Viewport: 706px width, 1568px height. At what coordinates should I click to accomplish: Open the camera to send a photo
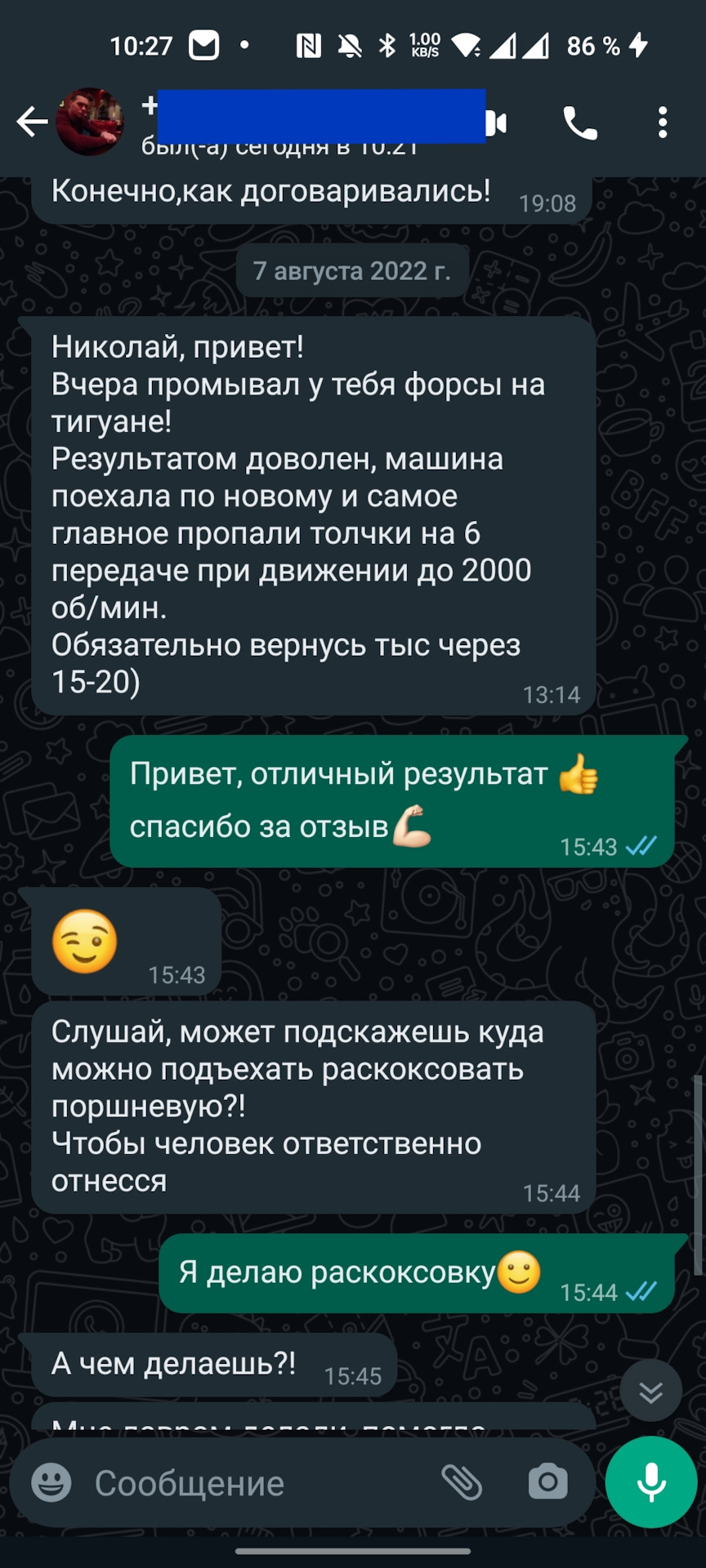pyautogui.click(x=549, y=1482)
